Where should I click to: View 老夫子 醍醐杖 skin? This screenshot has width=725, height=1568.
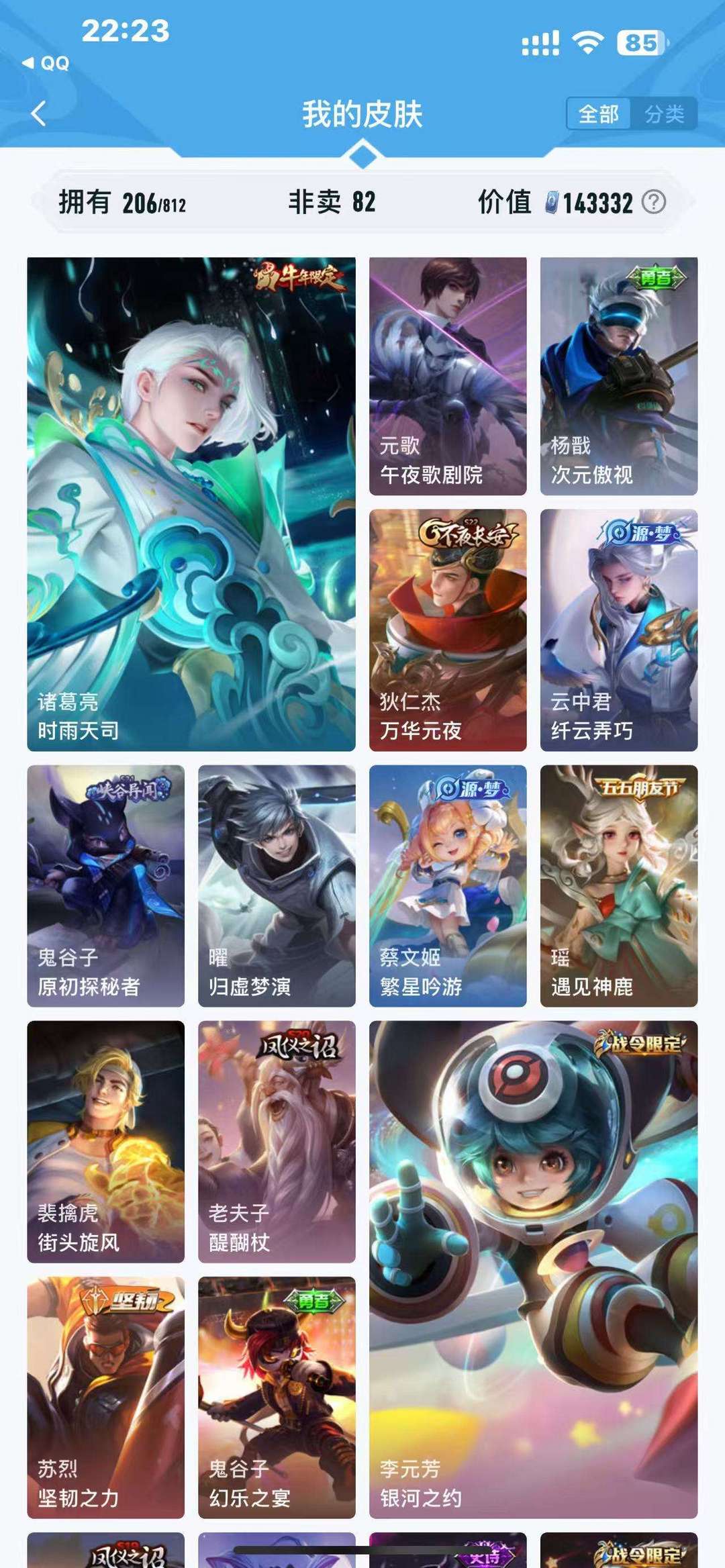coord(277,1142)
